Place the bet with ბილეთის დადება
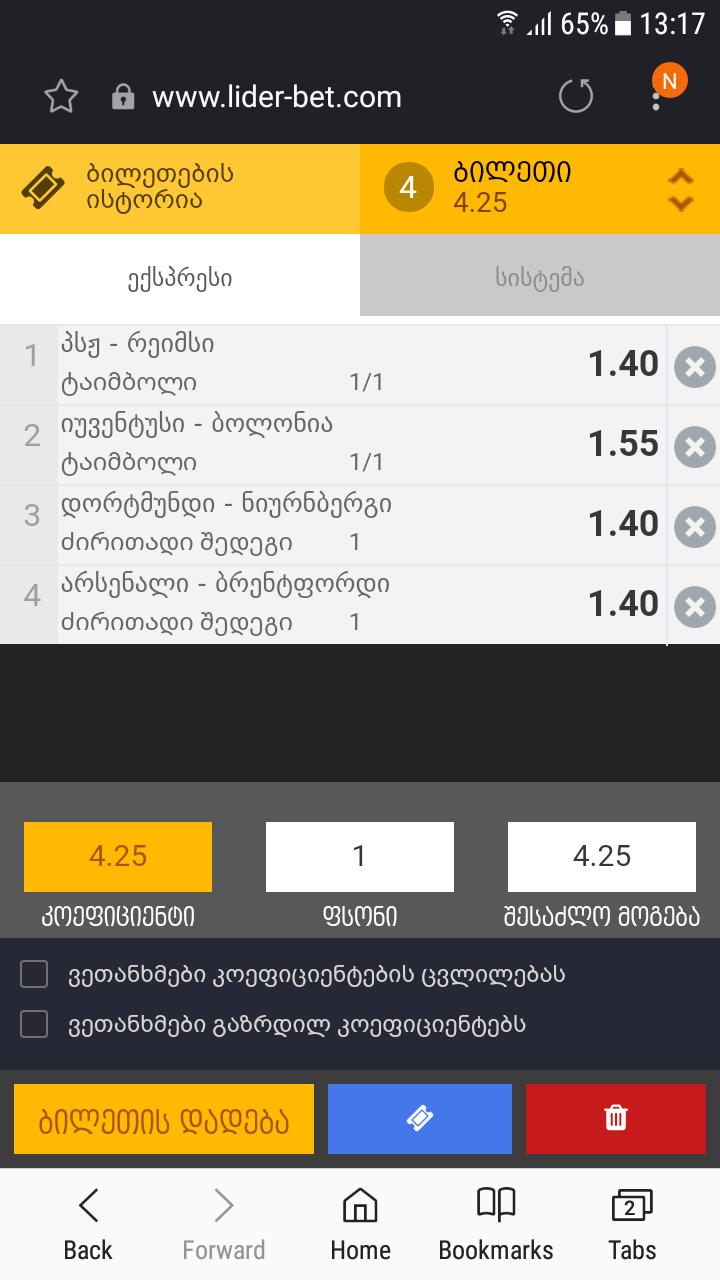 tap(164, 1119)
